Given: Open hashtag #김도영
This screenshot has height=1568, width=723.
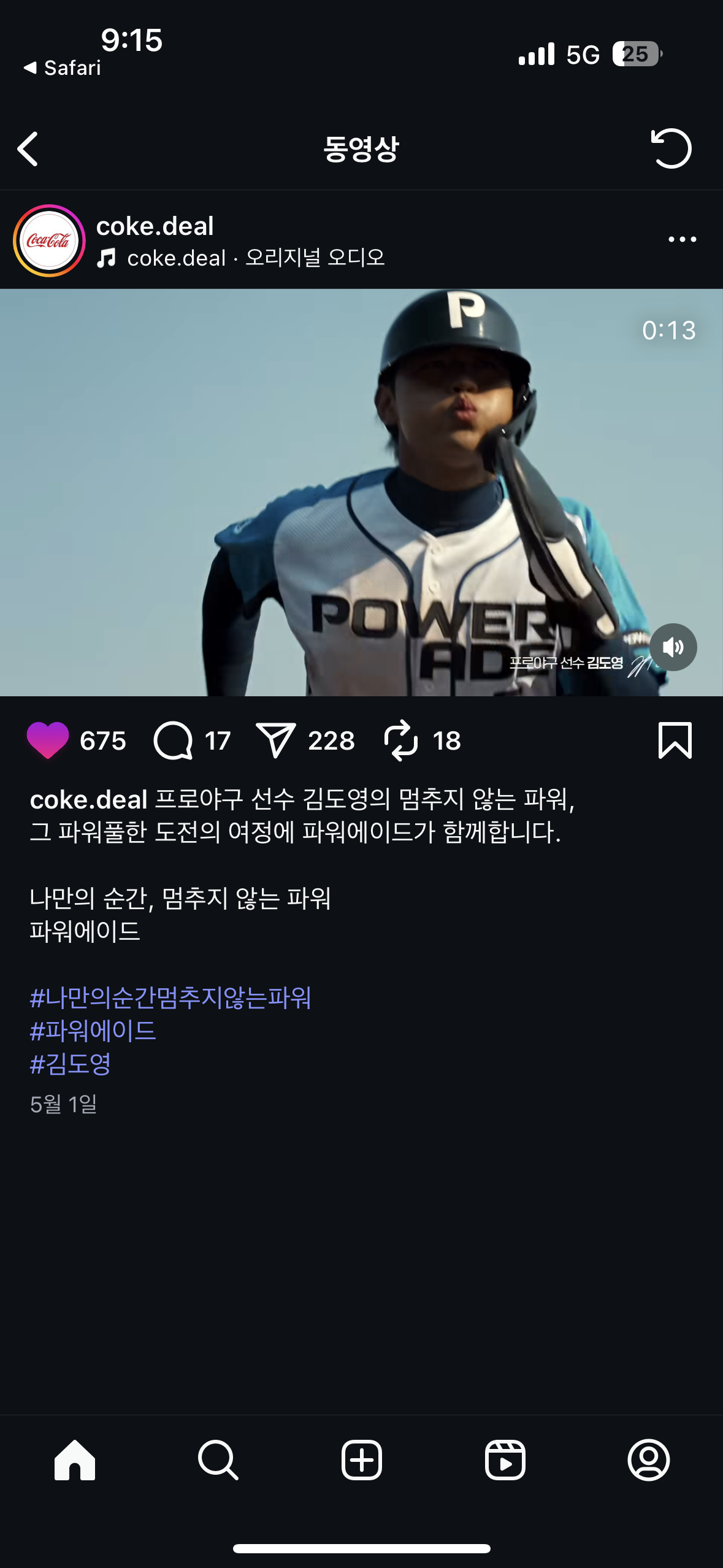Looking at the screenshot, I should pyautogui.click(x=71, y=1064).
